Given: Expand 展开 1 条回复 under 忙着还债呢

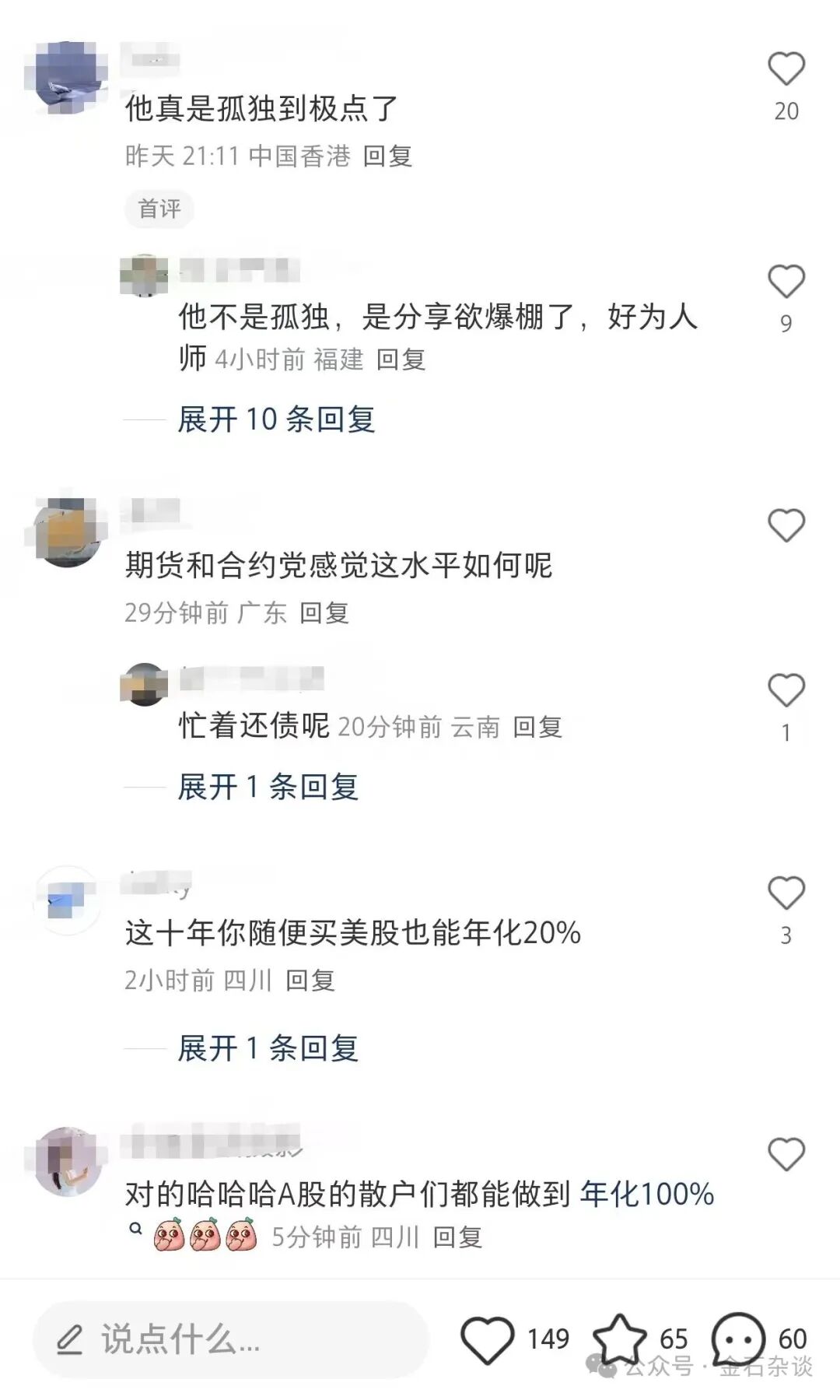Looking at the screenshot, I should point(268,788).
